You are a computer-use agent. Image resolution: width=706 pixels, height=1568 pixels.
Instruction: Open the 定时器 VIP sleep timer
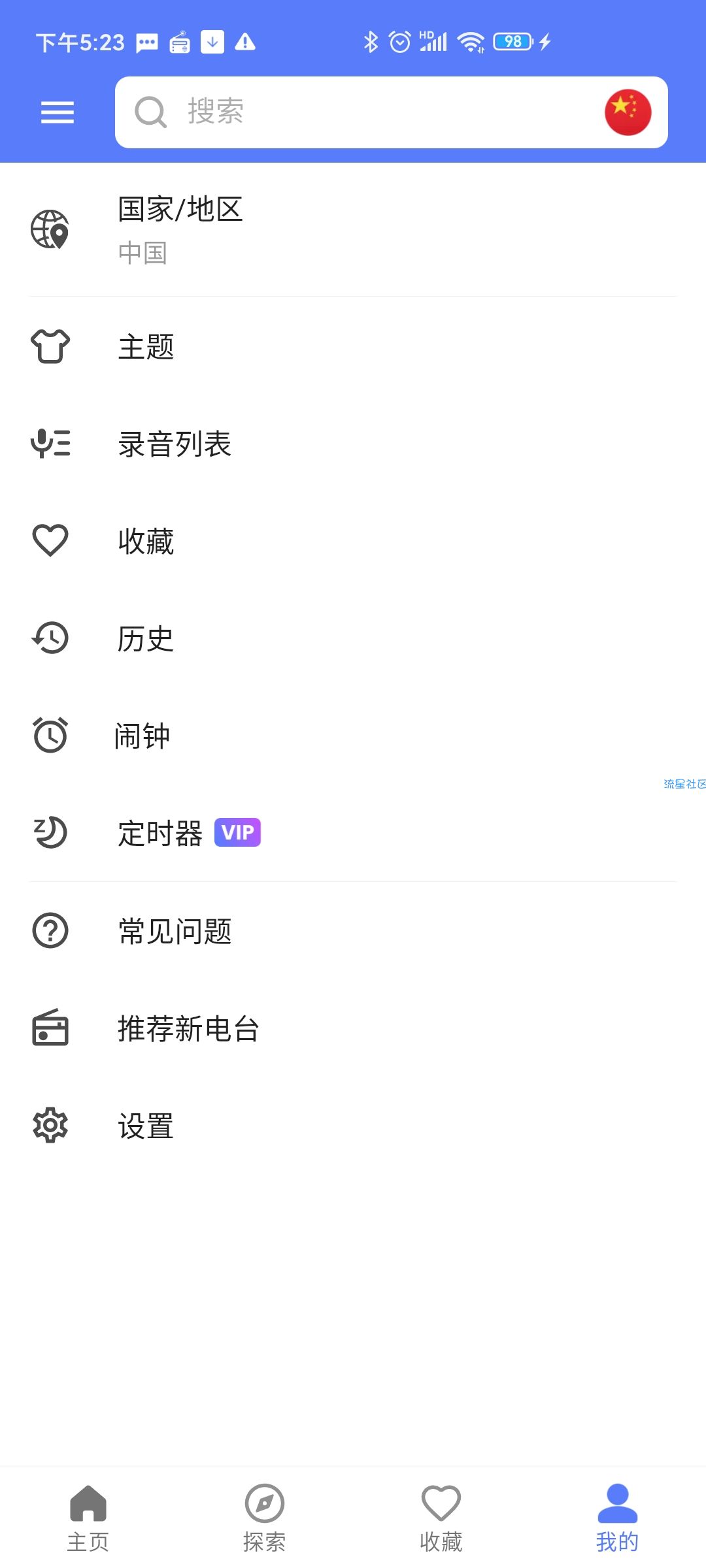(353, 833)
